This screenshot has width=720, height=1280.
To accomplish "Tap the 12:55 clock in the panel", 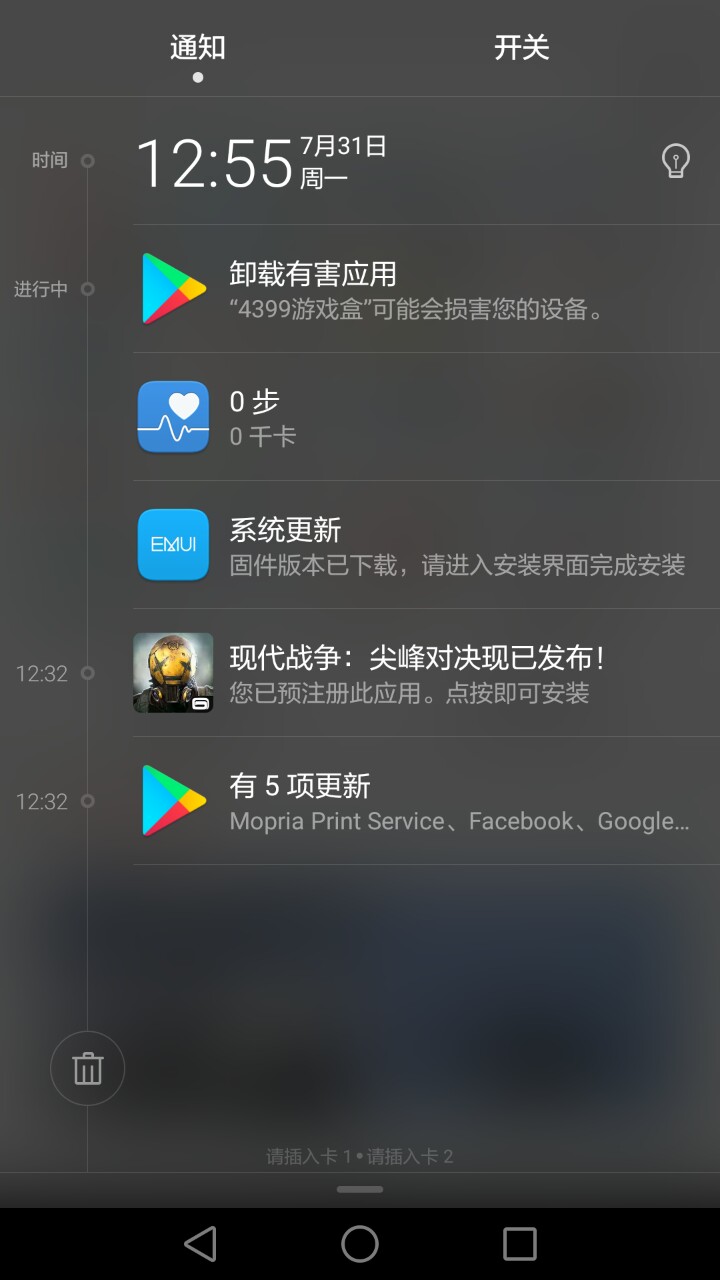I will (214, 163).
